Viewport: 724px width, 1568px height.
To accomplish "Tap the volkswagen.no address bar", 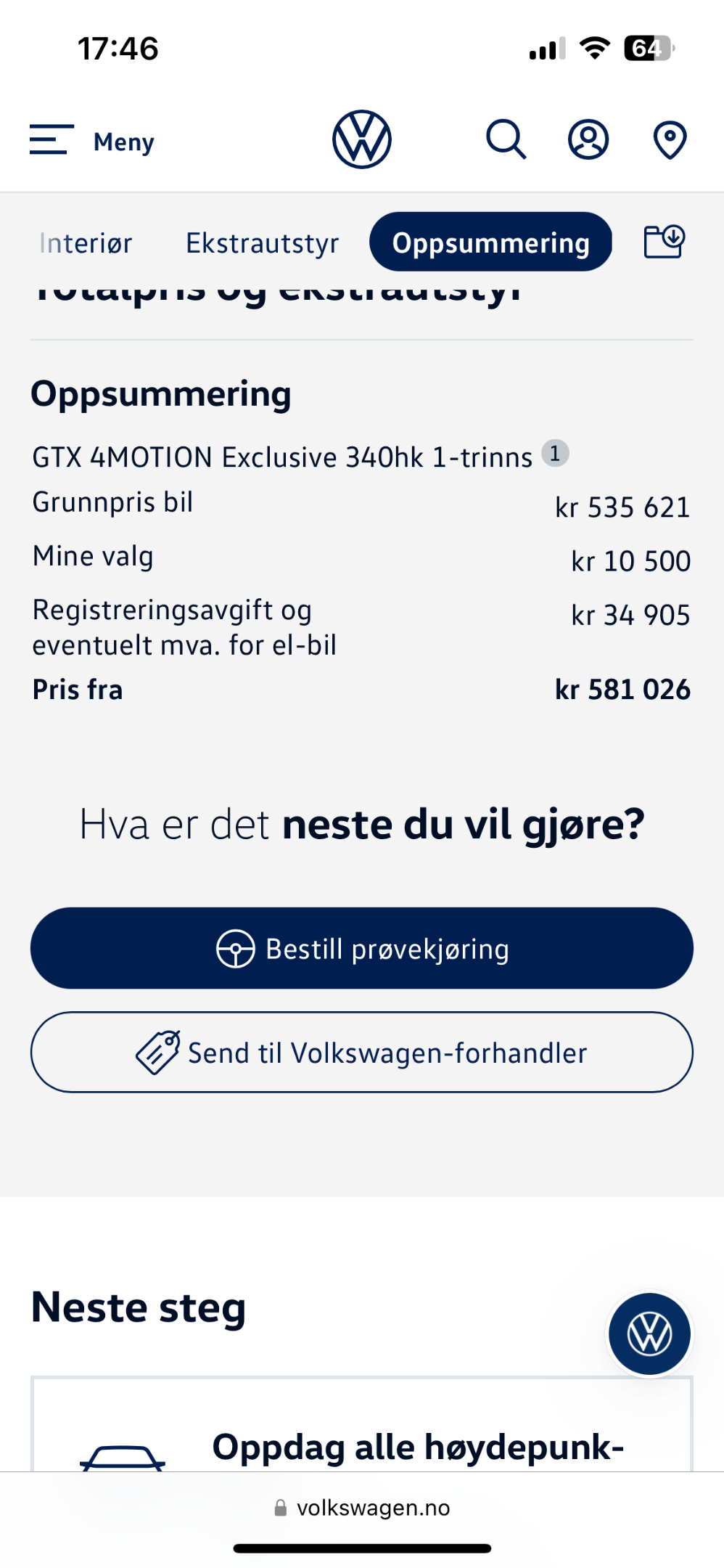I will (361, 1508).
